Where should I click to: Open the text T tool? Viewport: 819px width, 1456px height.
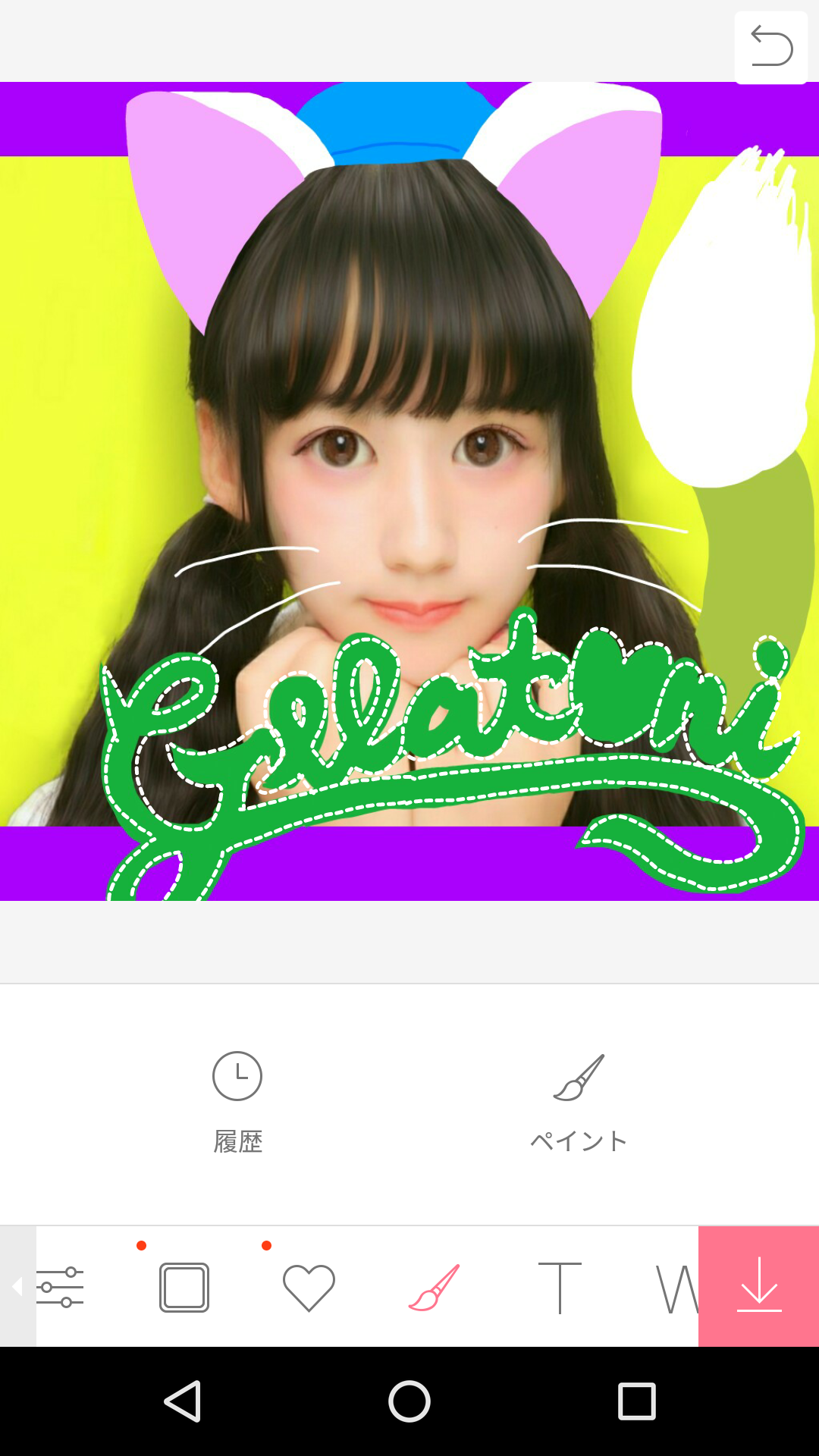pyautogui.click(x=560, y=1287)
